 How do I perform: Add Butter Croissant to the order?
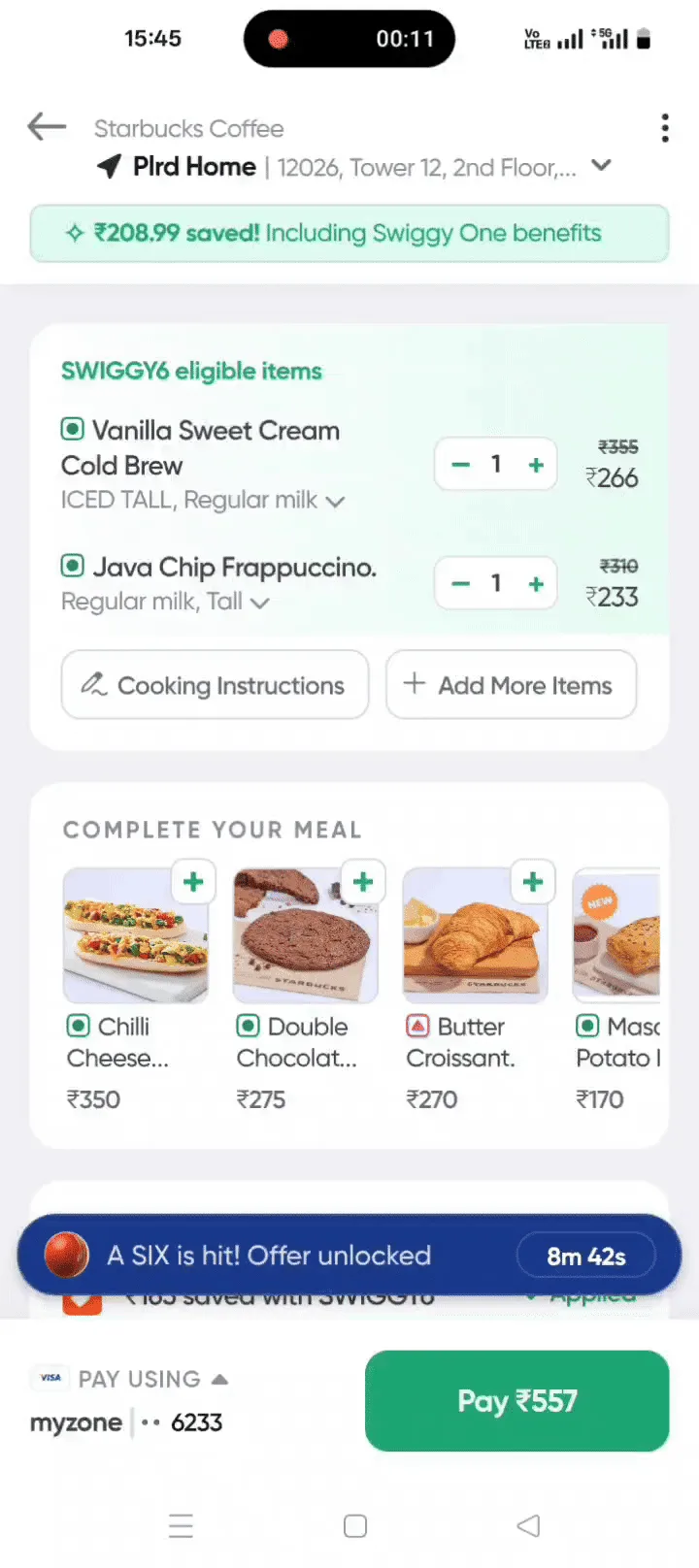coord(532,882)
